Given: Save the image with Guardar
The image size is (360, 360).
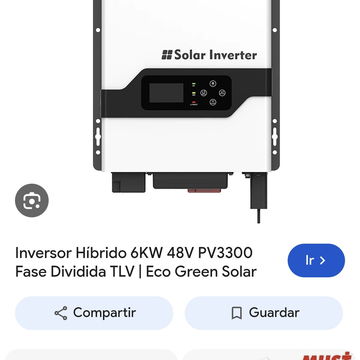Looking at the screenshot, I should (264, 313).
